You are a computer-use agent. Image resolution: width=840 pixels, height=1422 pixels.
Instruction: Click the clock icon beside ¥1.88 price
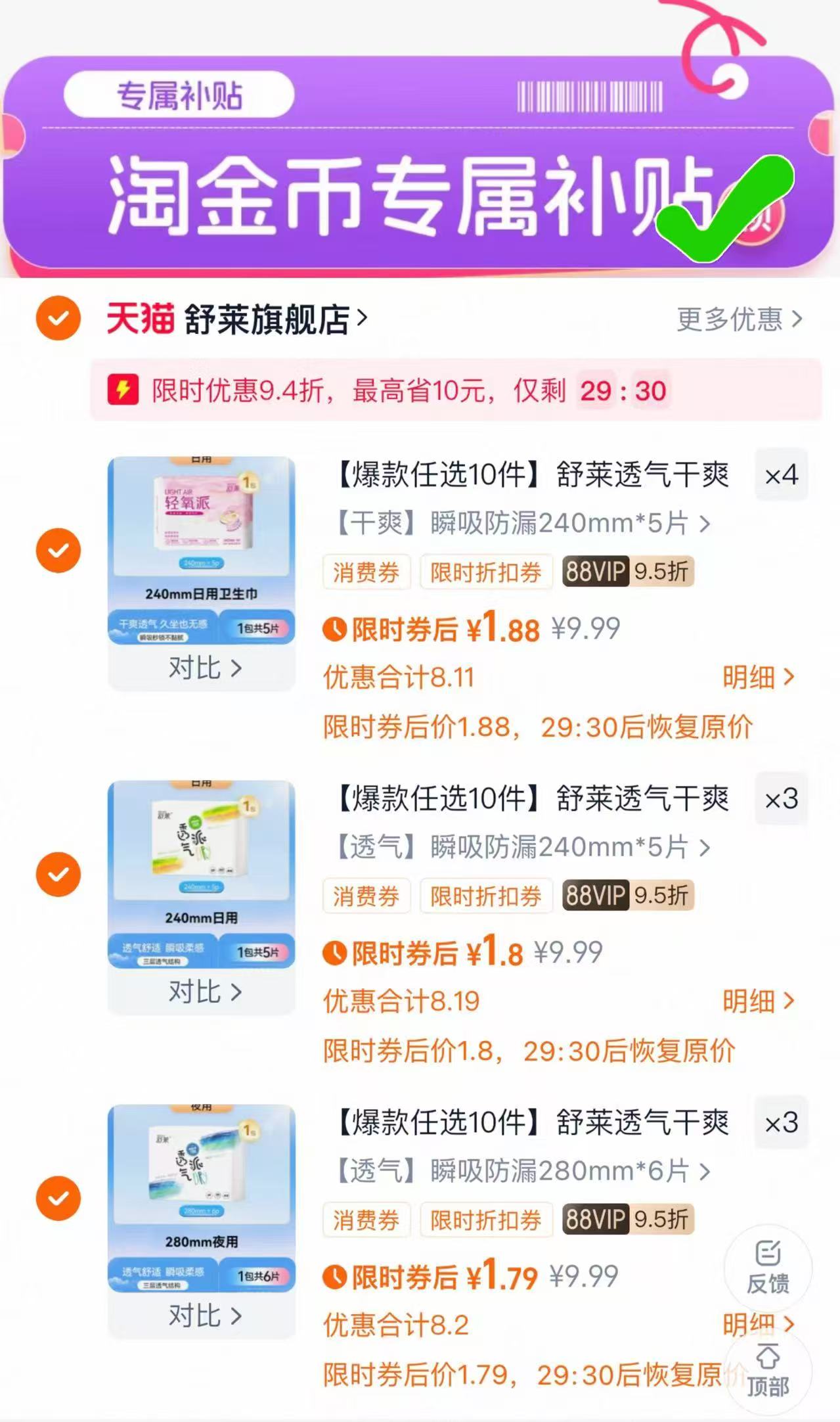coord(334,629)
